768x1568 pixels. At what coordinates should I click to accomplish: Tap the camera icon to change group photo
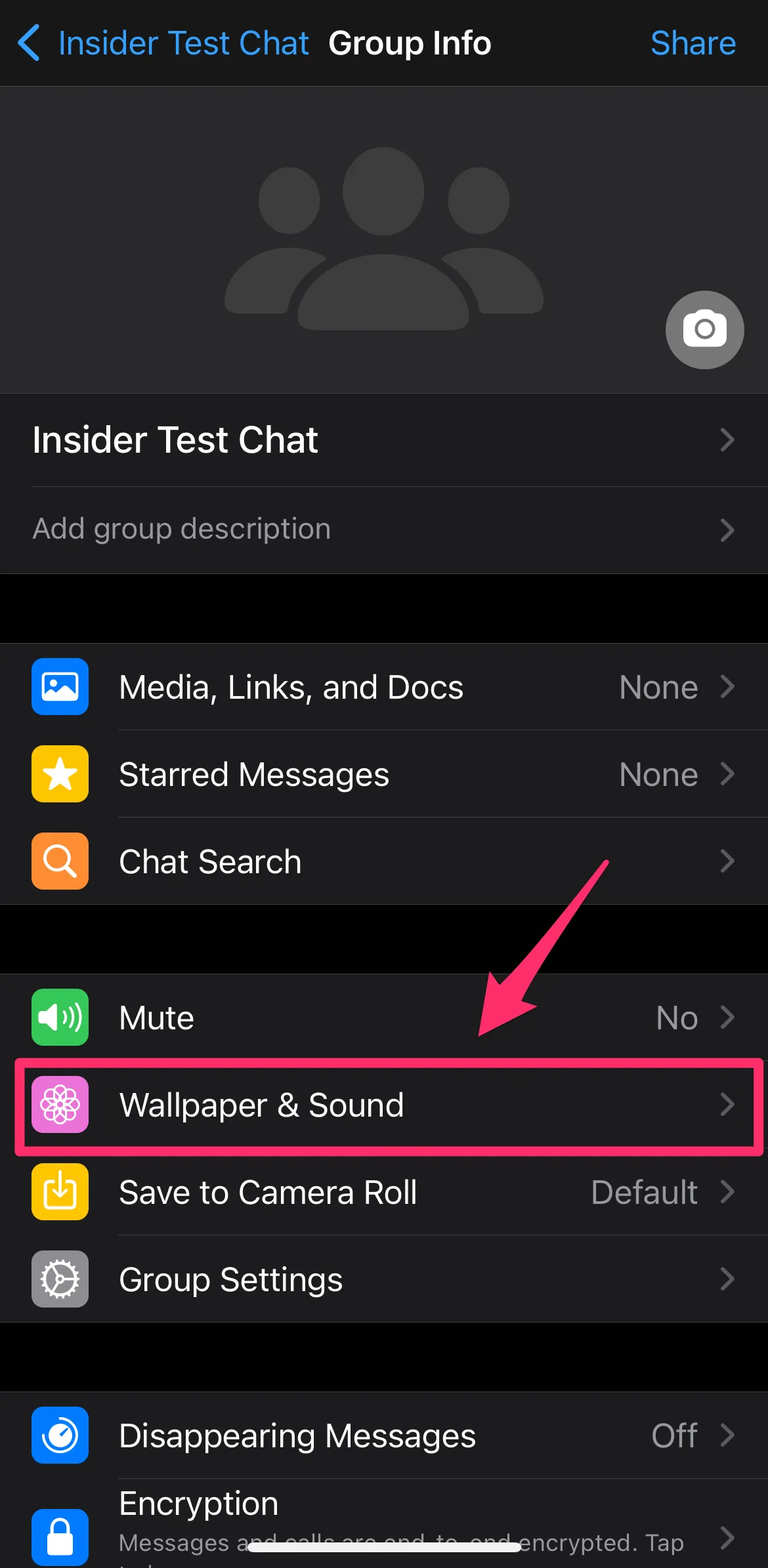click(704, 329)
